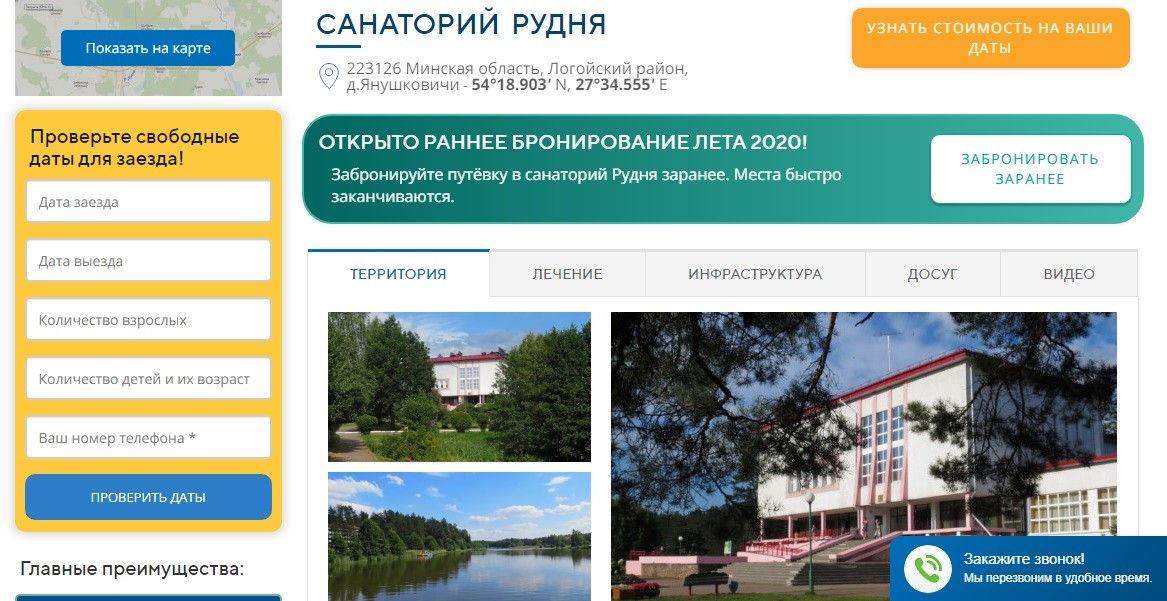
Task: Enter the 'Ваш номер телефона' field
Action: 148,438
